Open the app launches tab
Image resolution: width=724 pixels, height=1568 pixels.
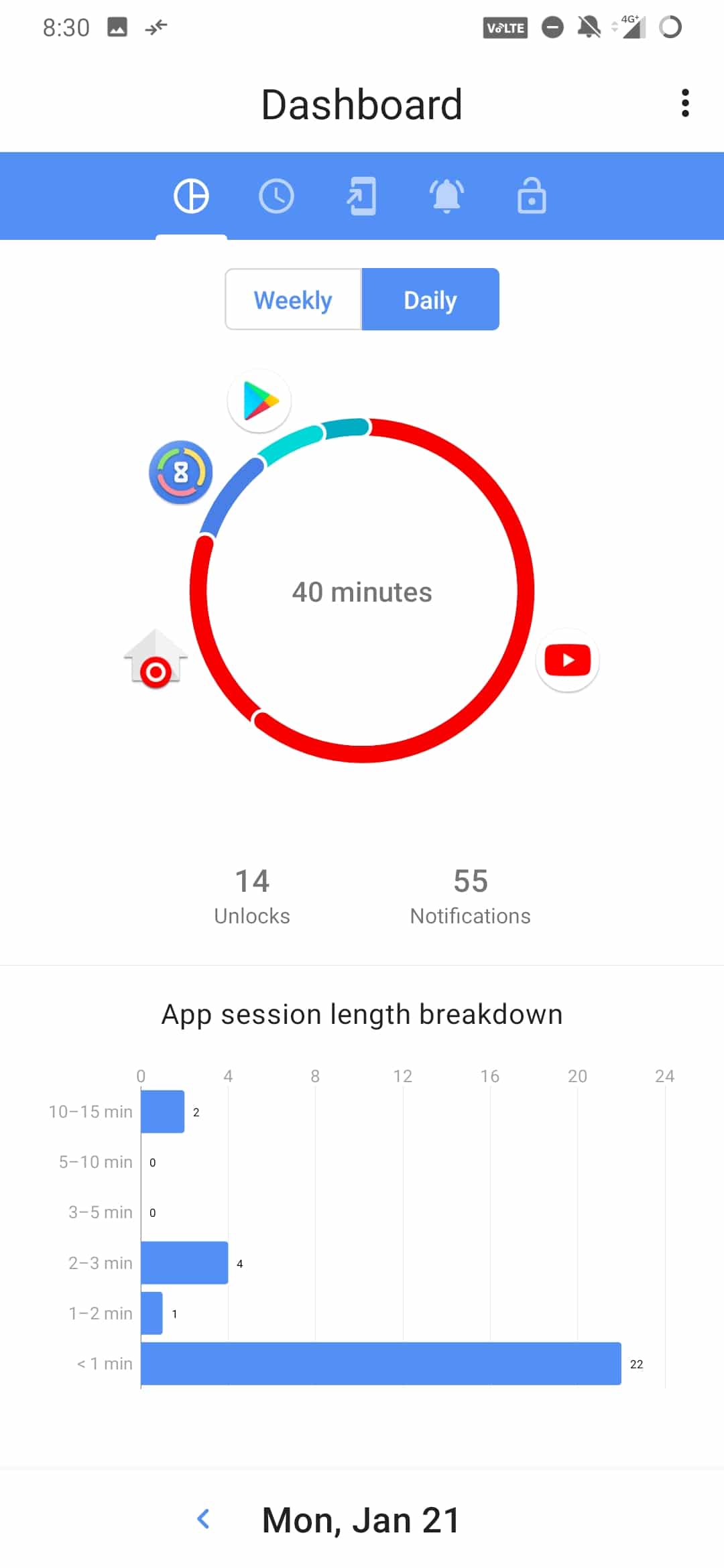coord(362,196)
